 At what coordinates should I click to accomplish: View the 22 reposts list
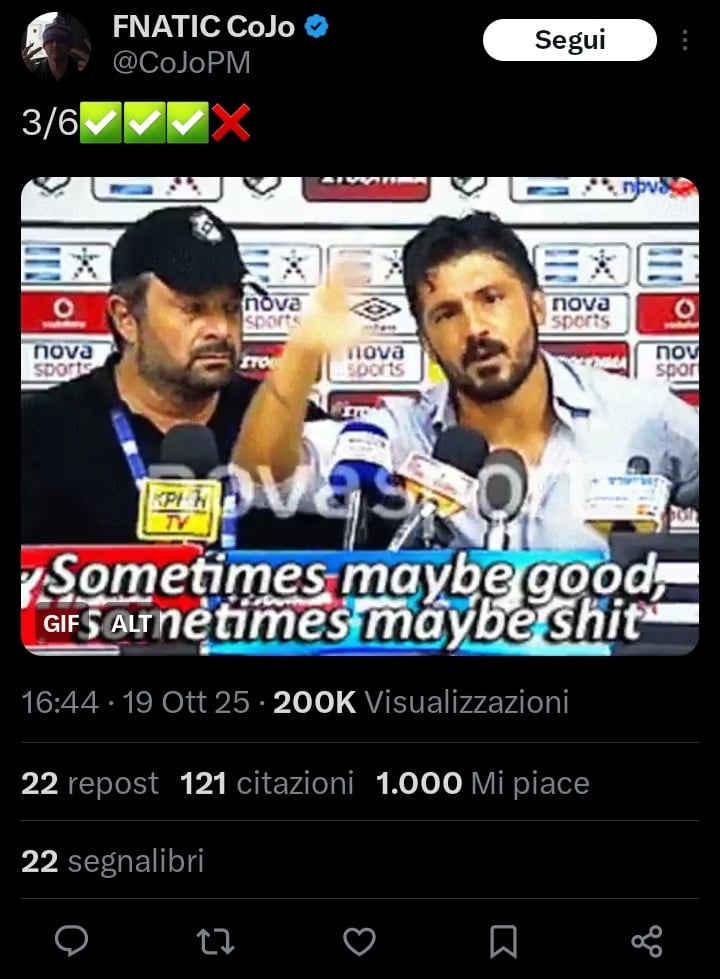click(89, 783)
